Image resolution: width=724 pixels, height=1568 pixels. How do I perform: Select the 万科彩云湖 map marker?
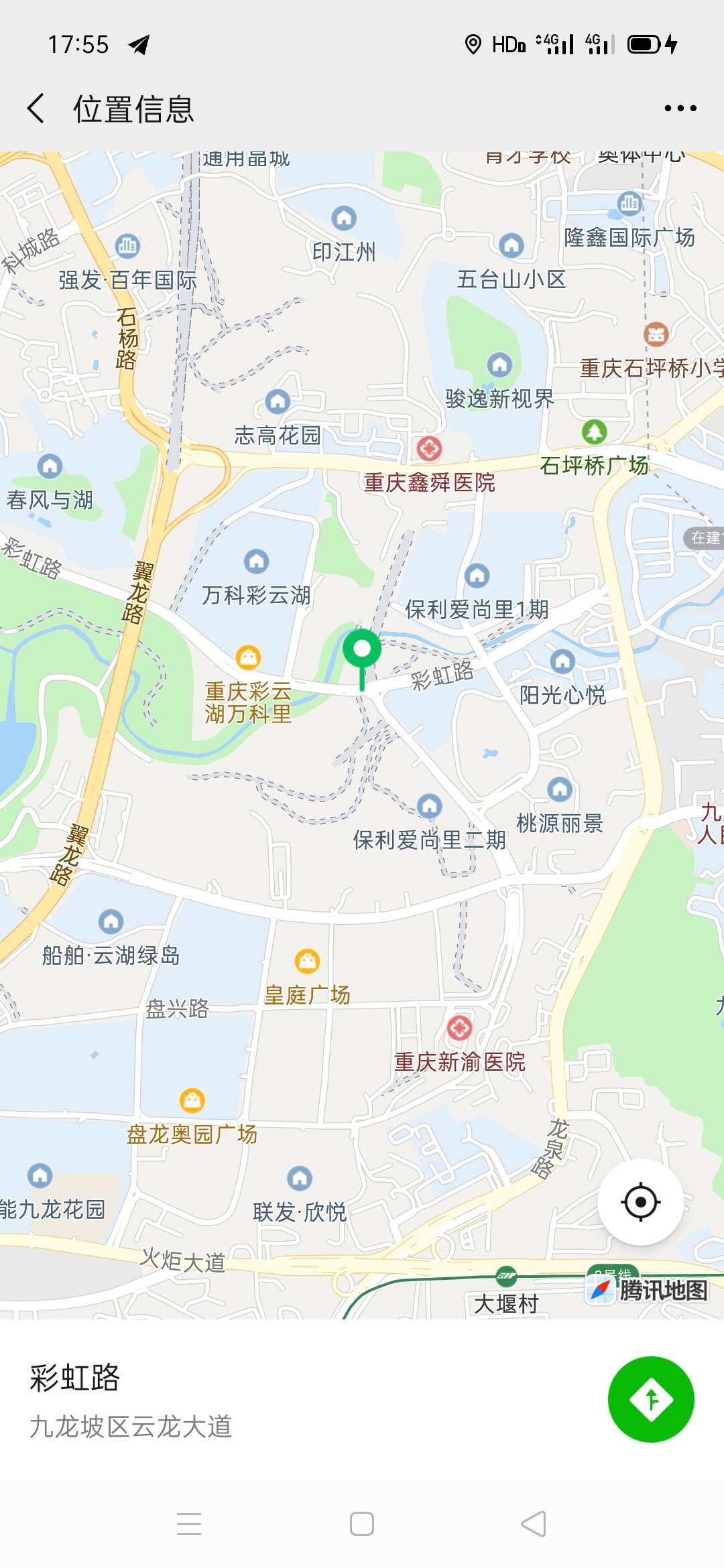tap(256, 562)
